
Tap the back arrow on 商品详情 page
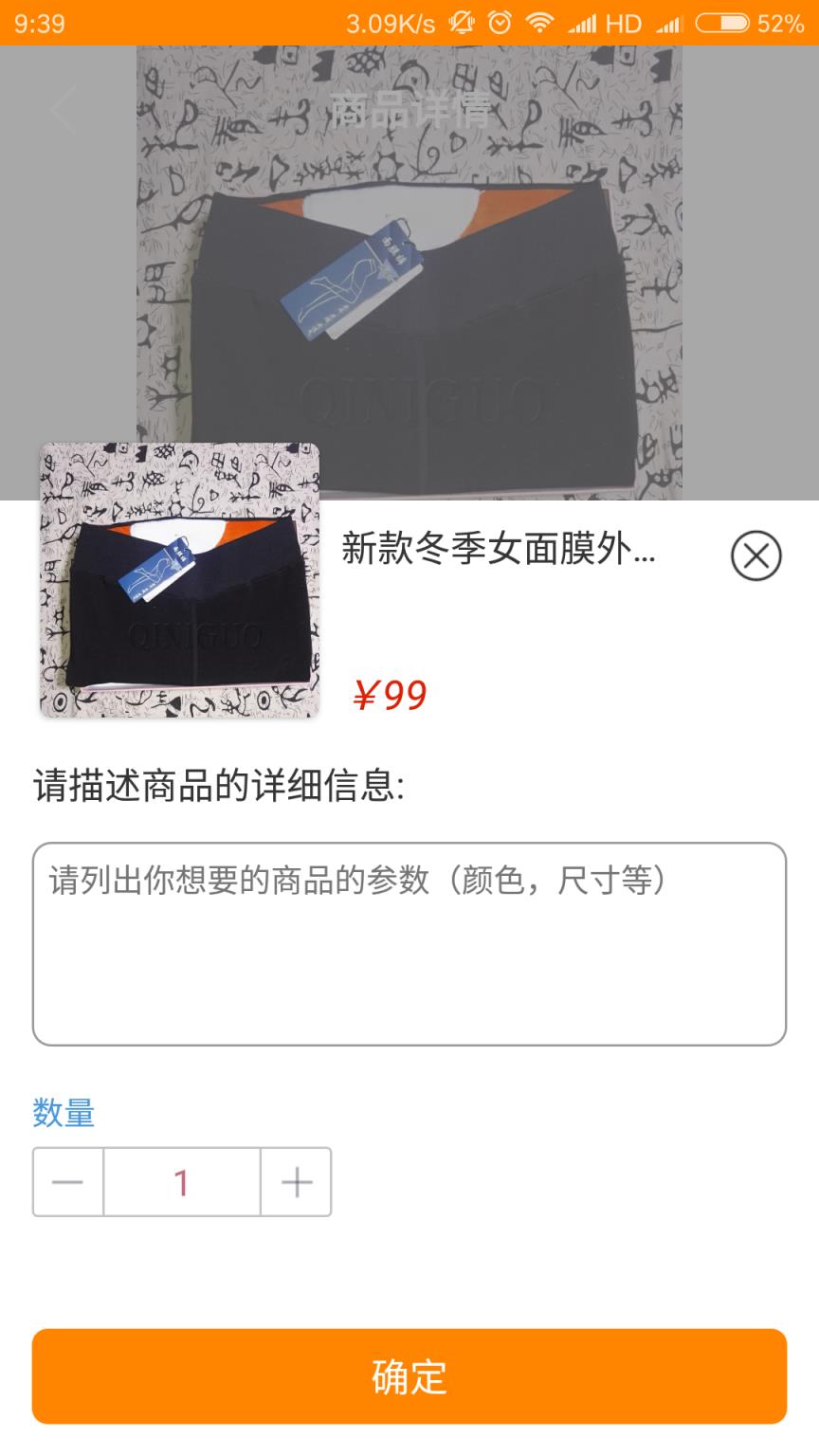61,110
